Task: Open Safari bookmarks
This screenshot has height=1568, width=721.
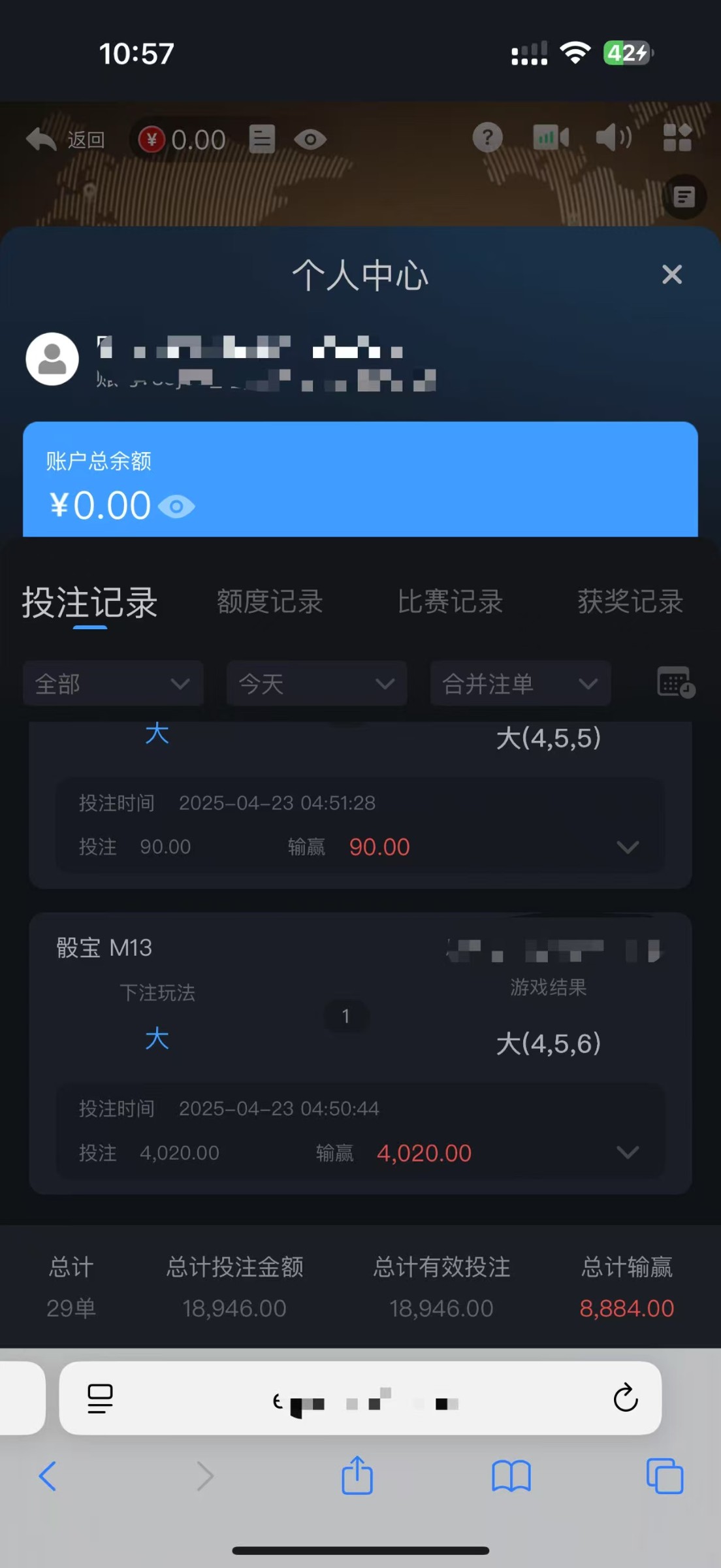Action: 511,1476
